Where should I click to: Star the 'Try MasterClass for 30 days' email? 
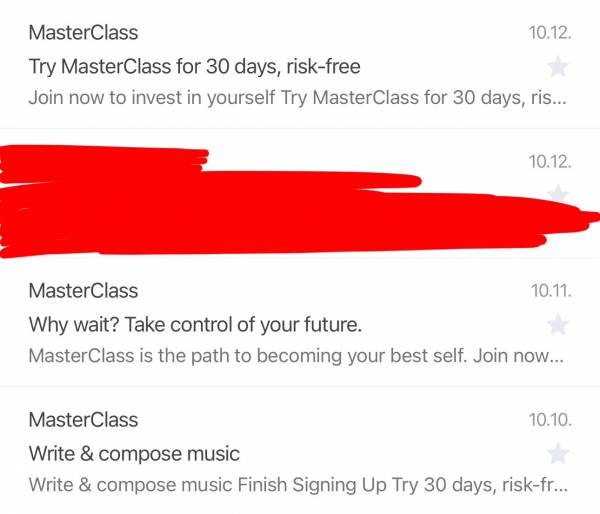tap(559, 67)
